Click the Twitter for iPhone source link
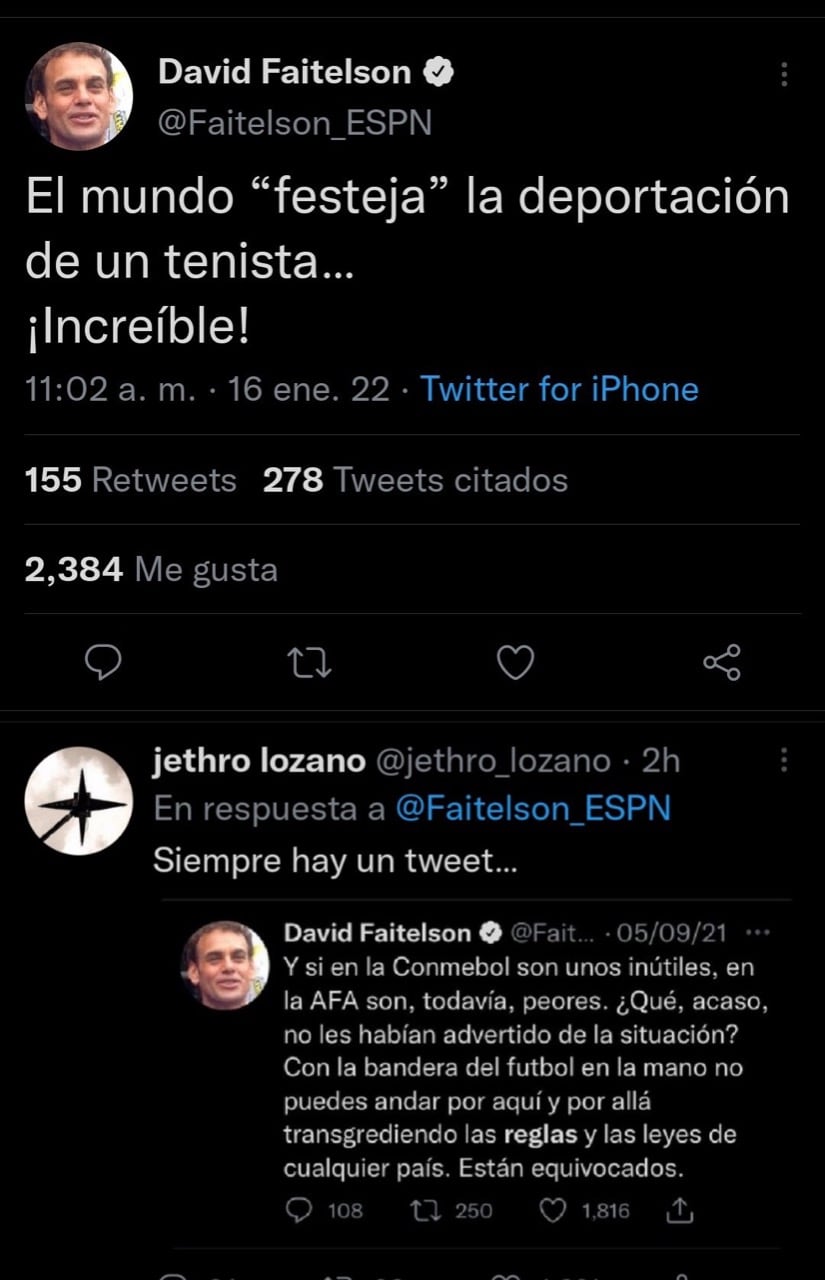 pos(560,389)
